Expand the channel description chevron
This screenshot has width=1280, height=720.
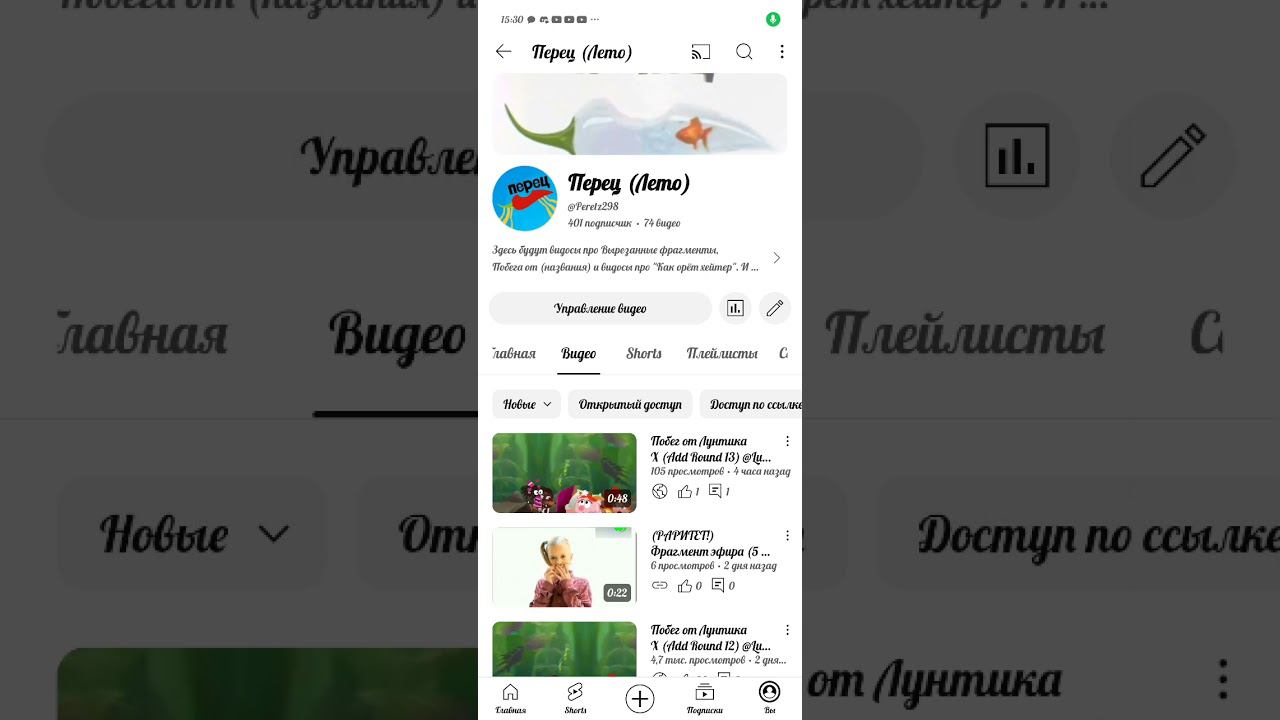(x=776, y=258)
